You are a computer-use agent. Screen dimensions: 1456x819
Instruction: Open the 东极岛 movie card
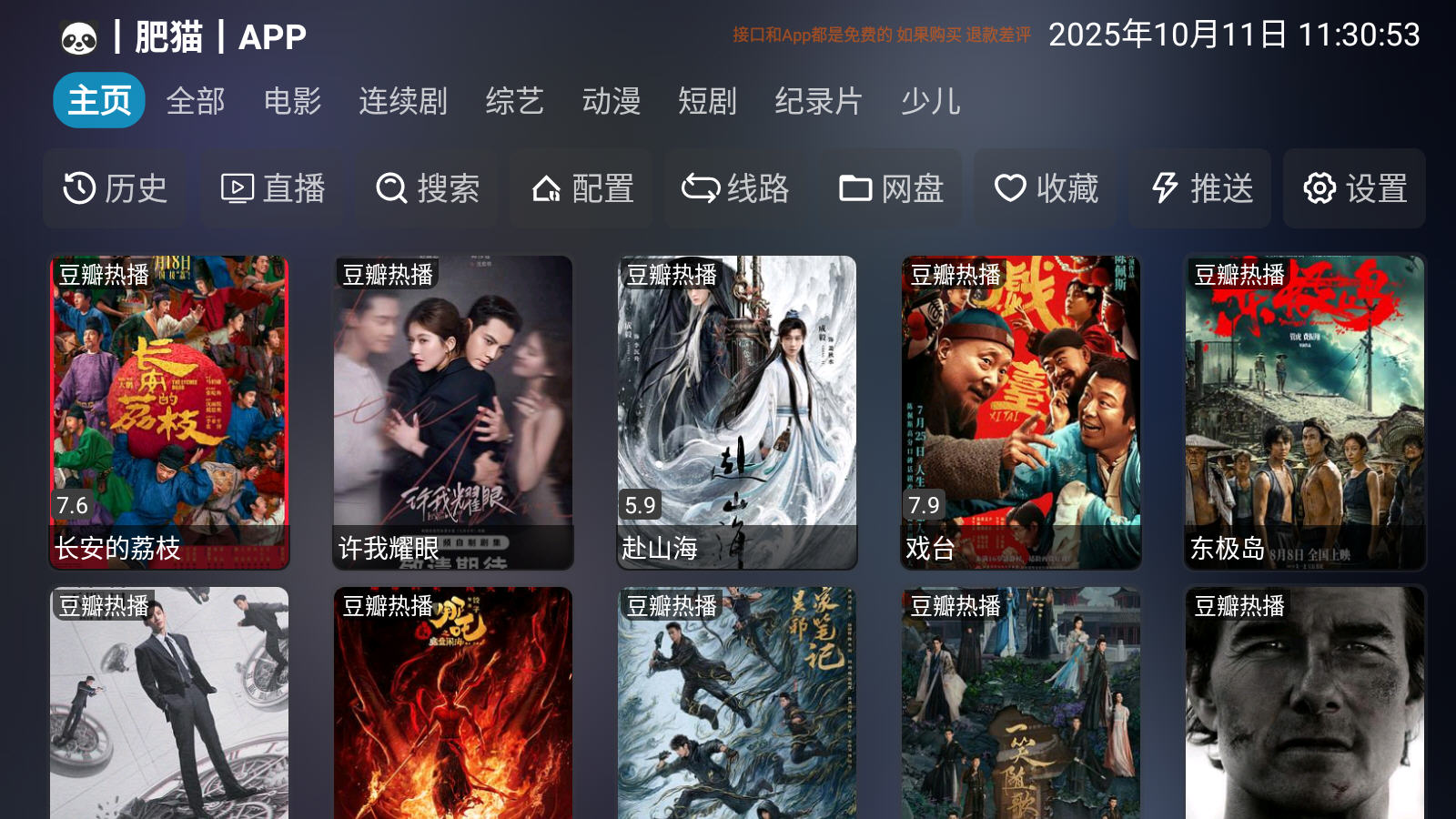click(1305, 411)
